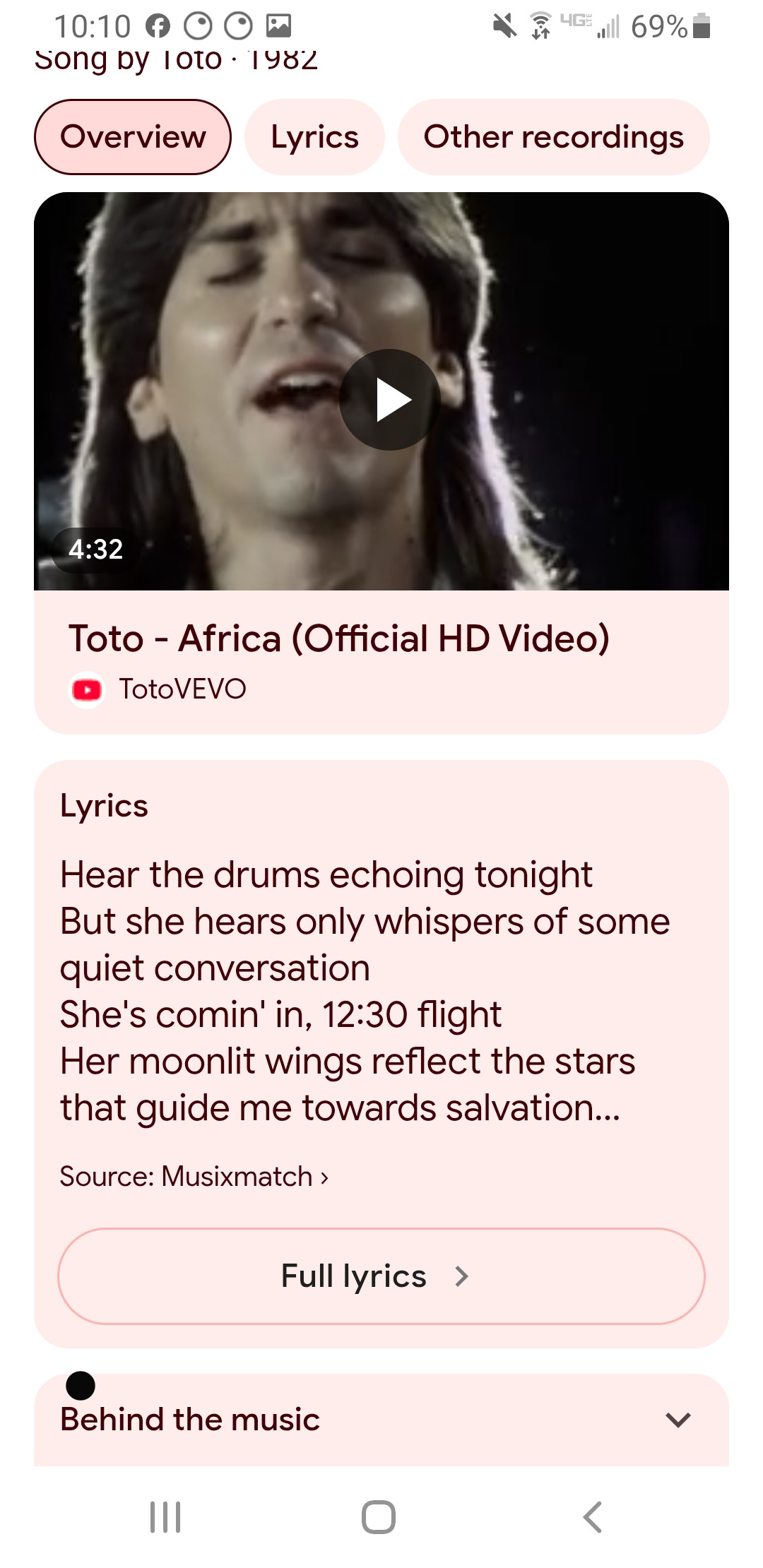Expand the Behind the music section
763x1568 pixels.
[x=677, y=1420]
